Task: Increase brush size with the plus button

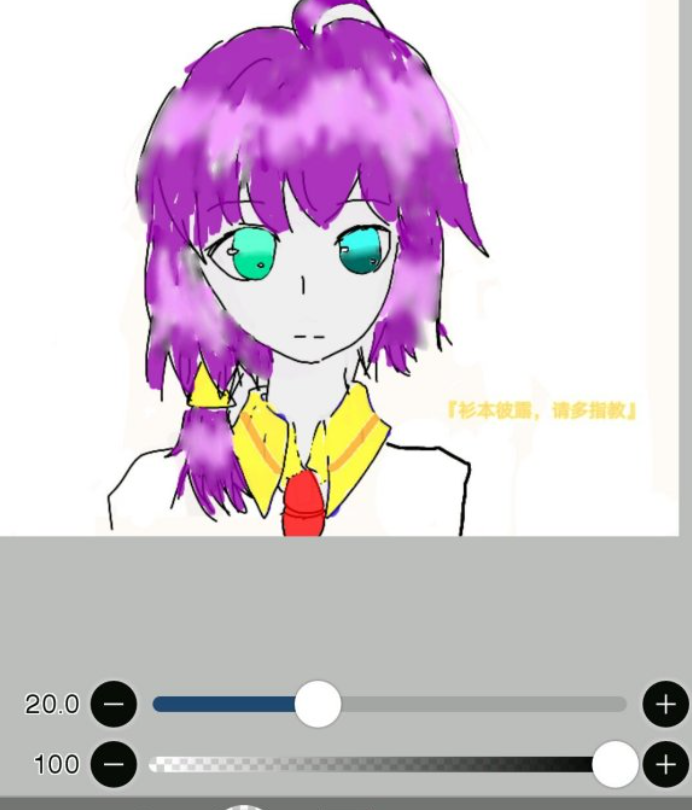Action: point(665,704)
